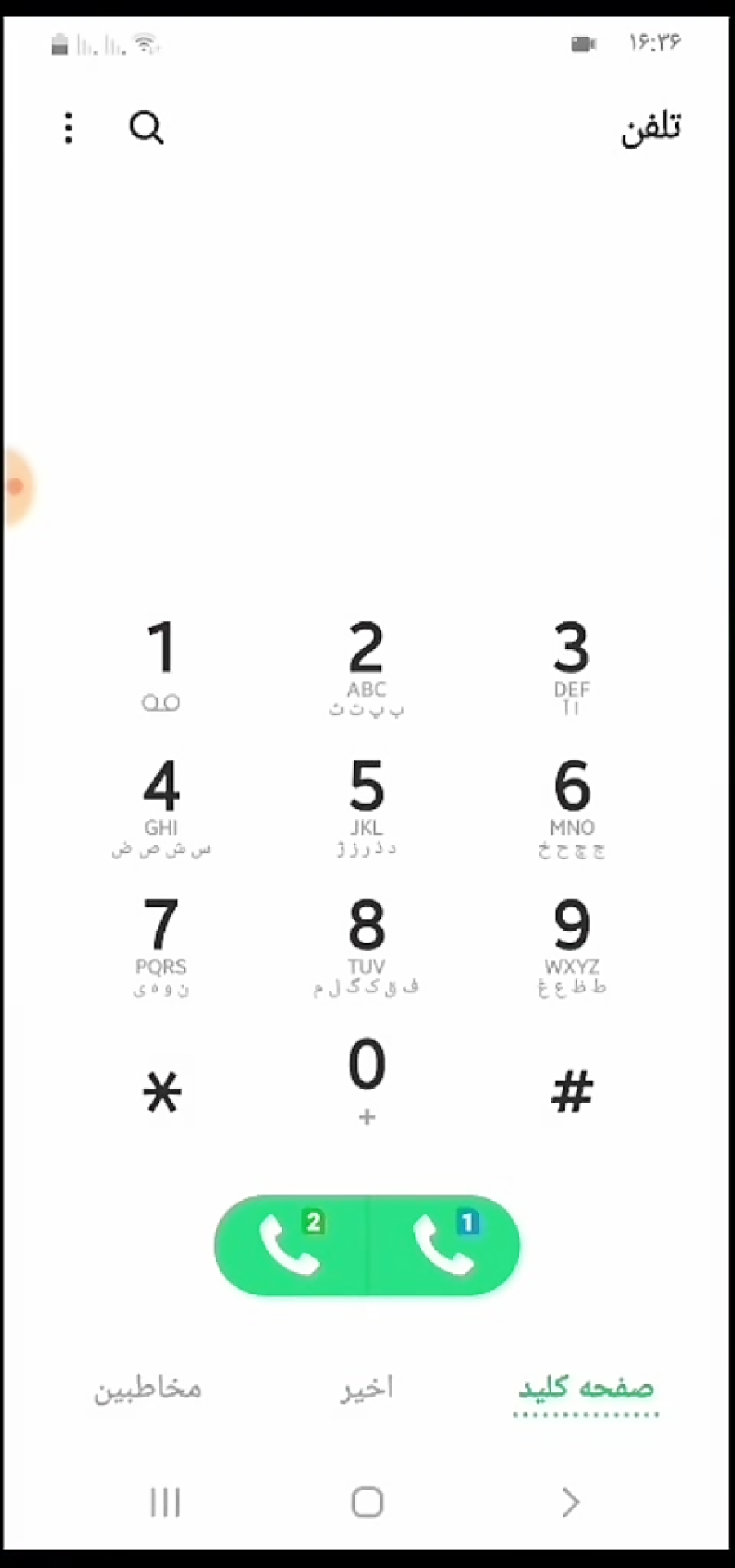Select the صفحه کلید keypad tab
The height and width of the screenshot is (1568, 735).
[x=586, y=1389]
